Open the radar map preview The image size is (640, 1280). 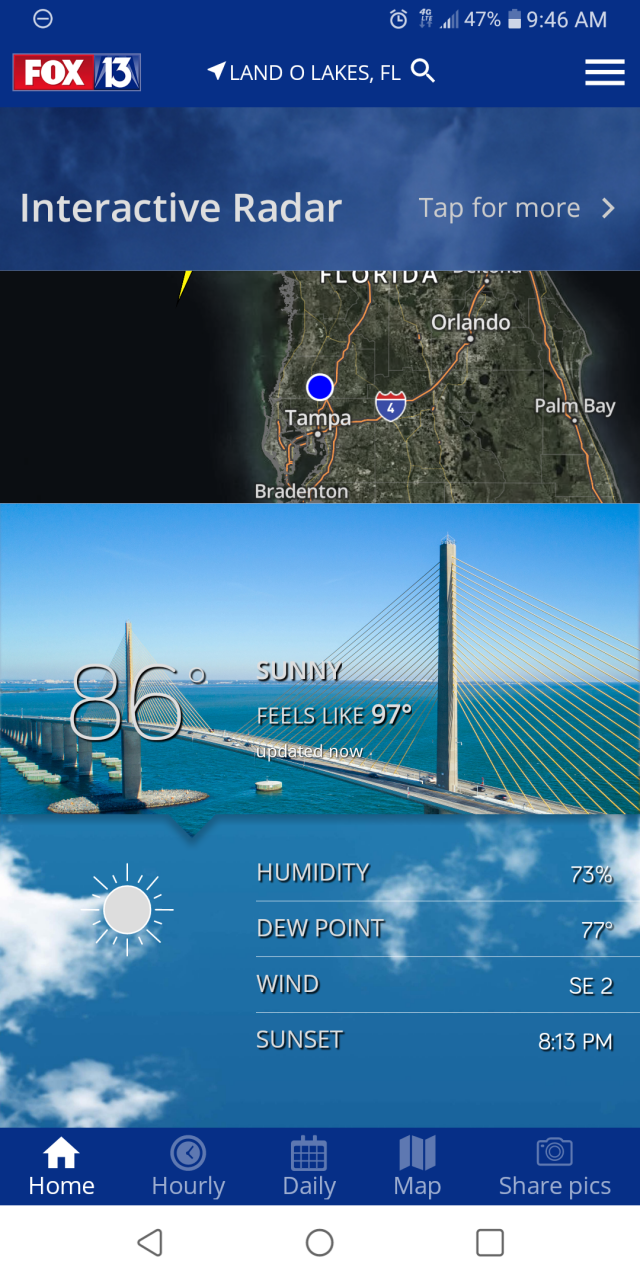(320, 386)
